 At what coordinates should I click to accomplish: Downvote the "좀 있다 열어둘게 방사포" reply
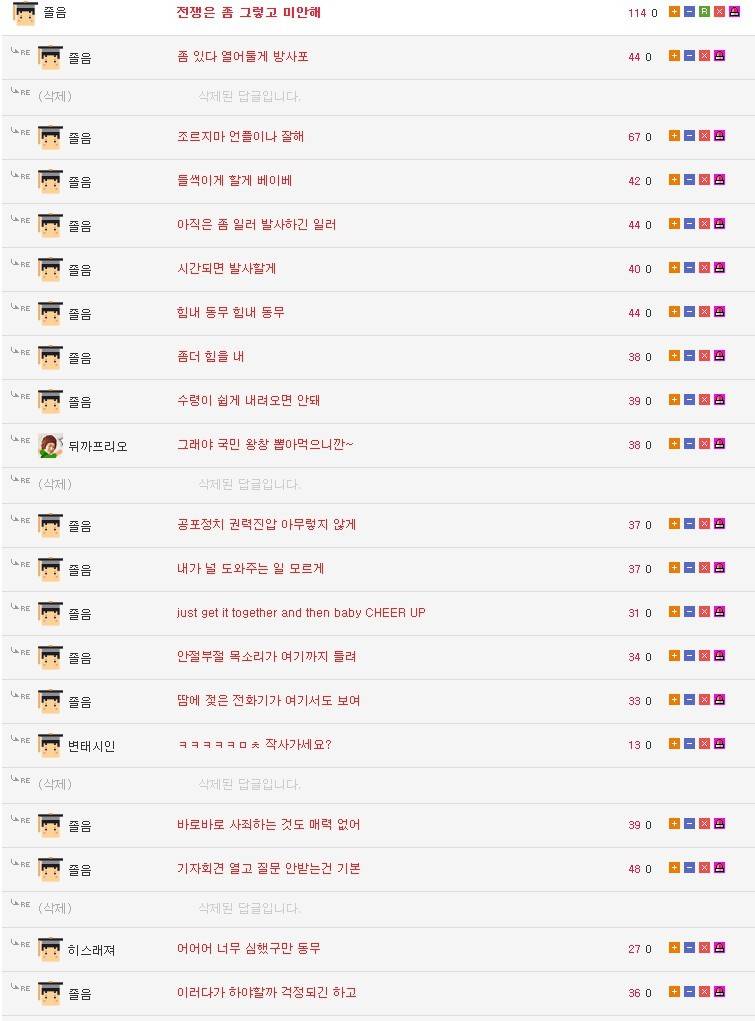[x=690, y=56]
